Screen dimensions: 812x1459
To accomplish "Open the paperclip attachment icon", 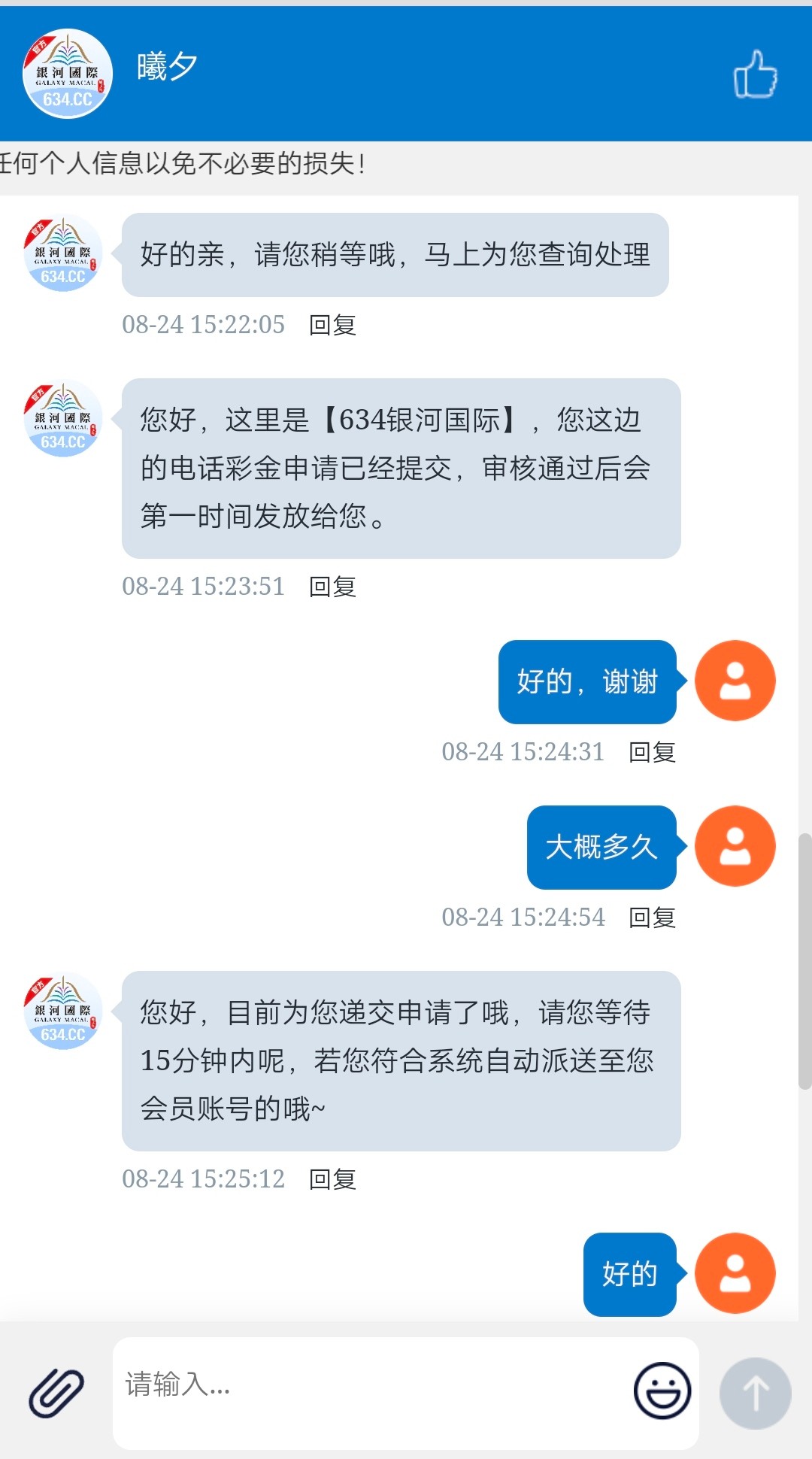I will pyautogui.click(x=56, y=1393).
